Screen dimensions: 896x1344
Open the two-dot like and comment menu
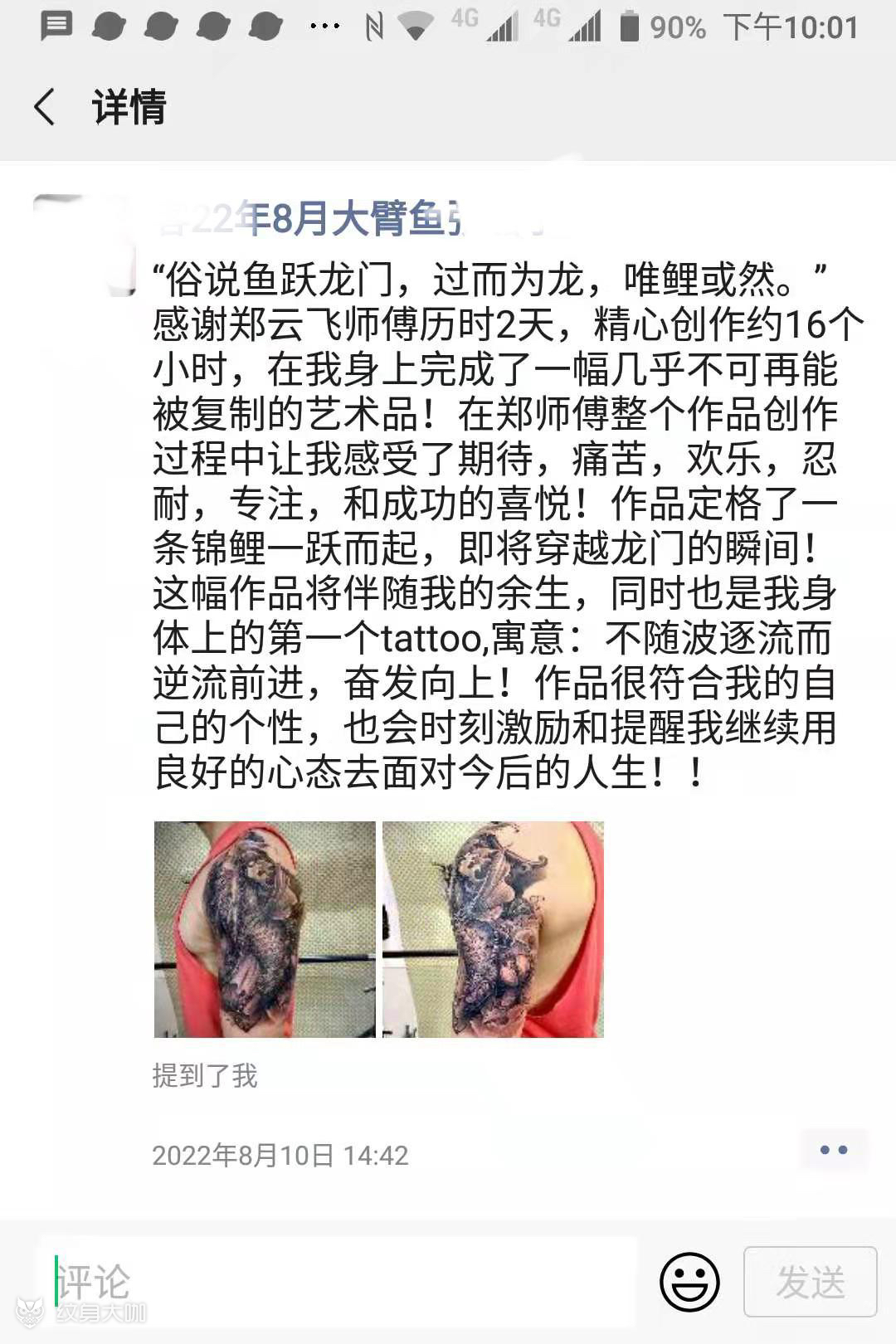pos(833,1150)
